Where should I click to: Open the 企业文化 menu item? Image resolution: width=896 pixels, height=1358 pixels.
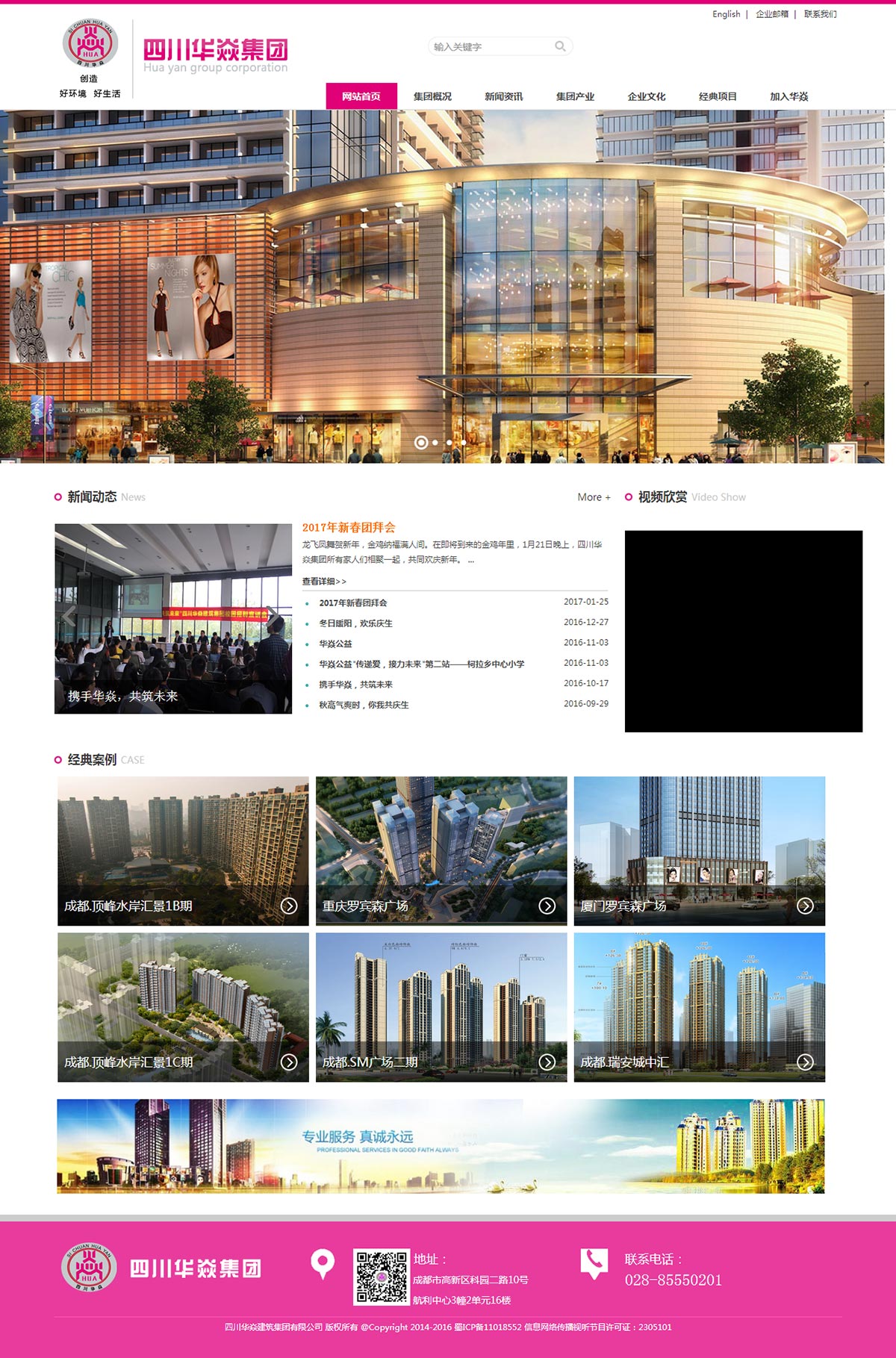646,96
